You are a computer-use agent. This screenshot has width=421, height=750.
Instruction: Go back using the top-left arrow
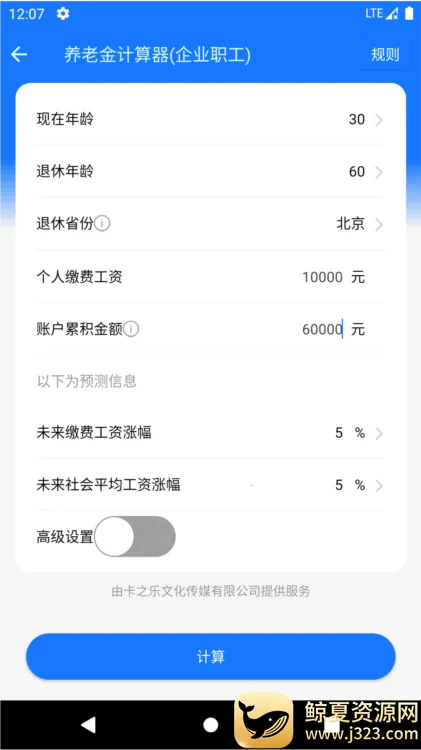coord(19,55)
